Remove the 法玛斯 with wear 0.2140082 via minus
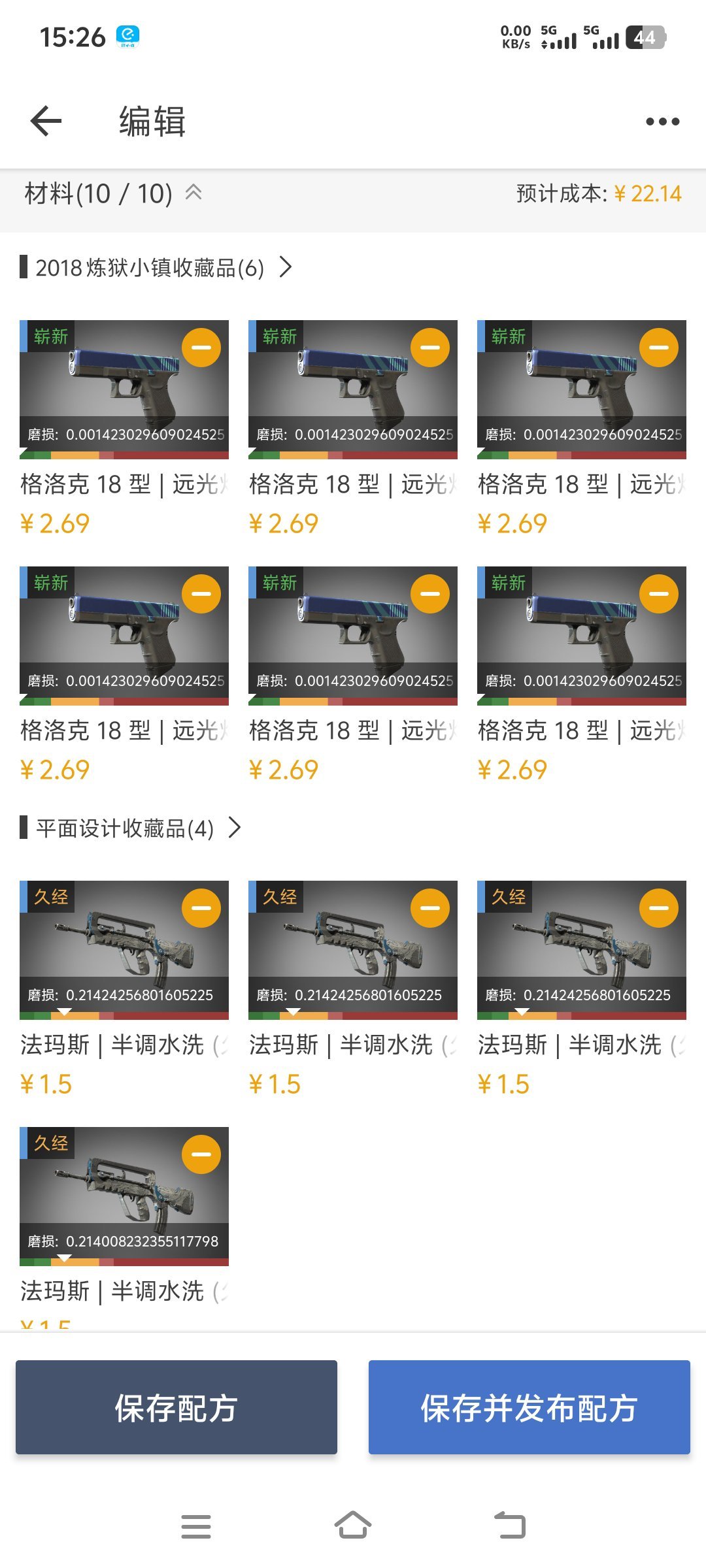 (x=201, y=1154)
